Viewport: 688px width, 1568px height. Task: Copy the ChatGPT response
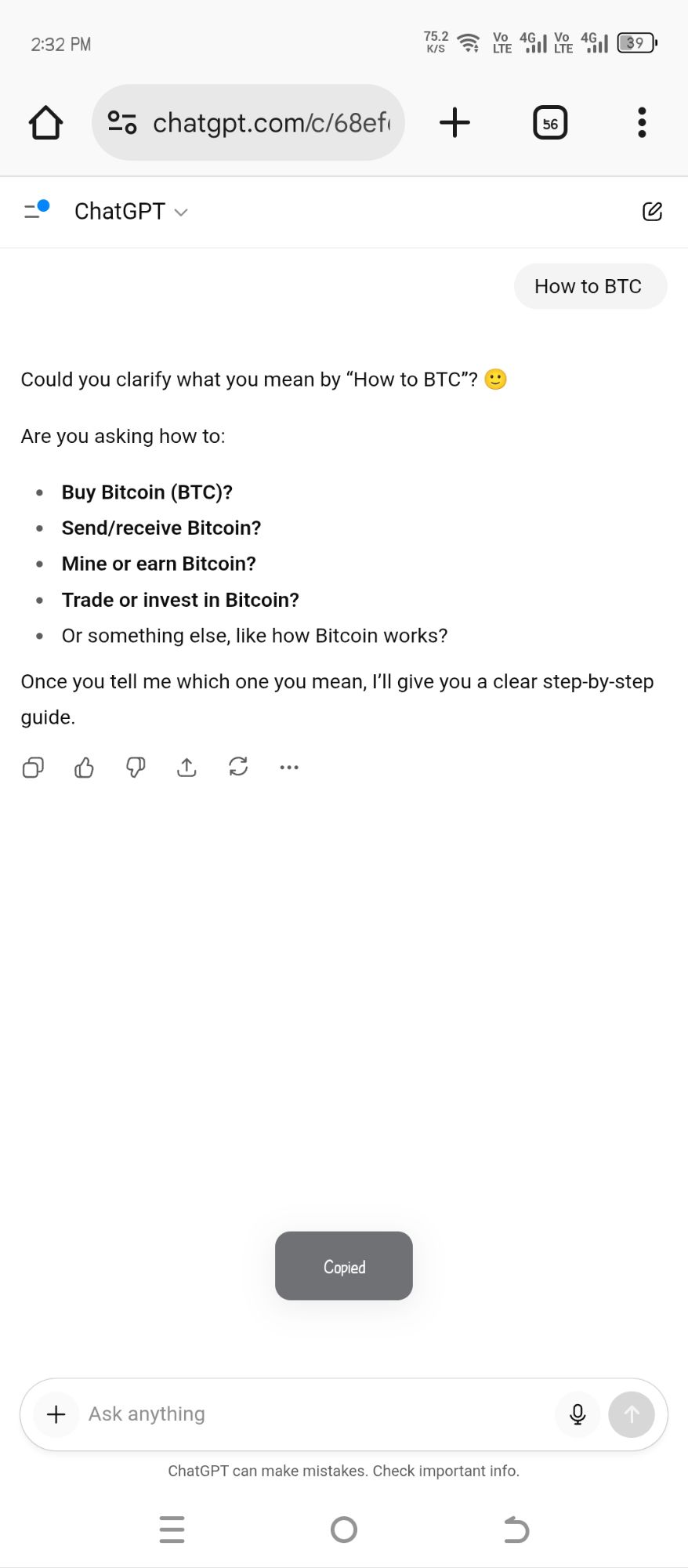coord(33,767)
